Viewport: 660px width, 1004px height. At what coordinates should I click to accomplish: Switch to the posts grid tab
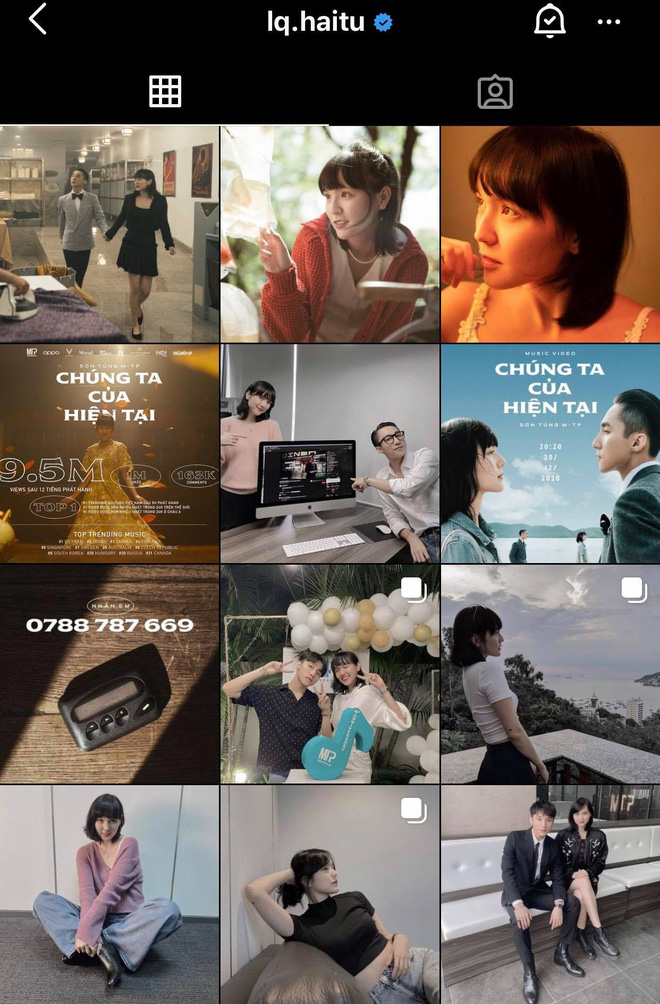(x=165, y=91)
